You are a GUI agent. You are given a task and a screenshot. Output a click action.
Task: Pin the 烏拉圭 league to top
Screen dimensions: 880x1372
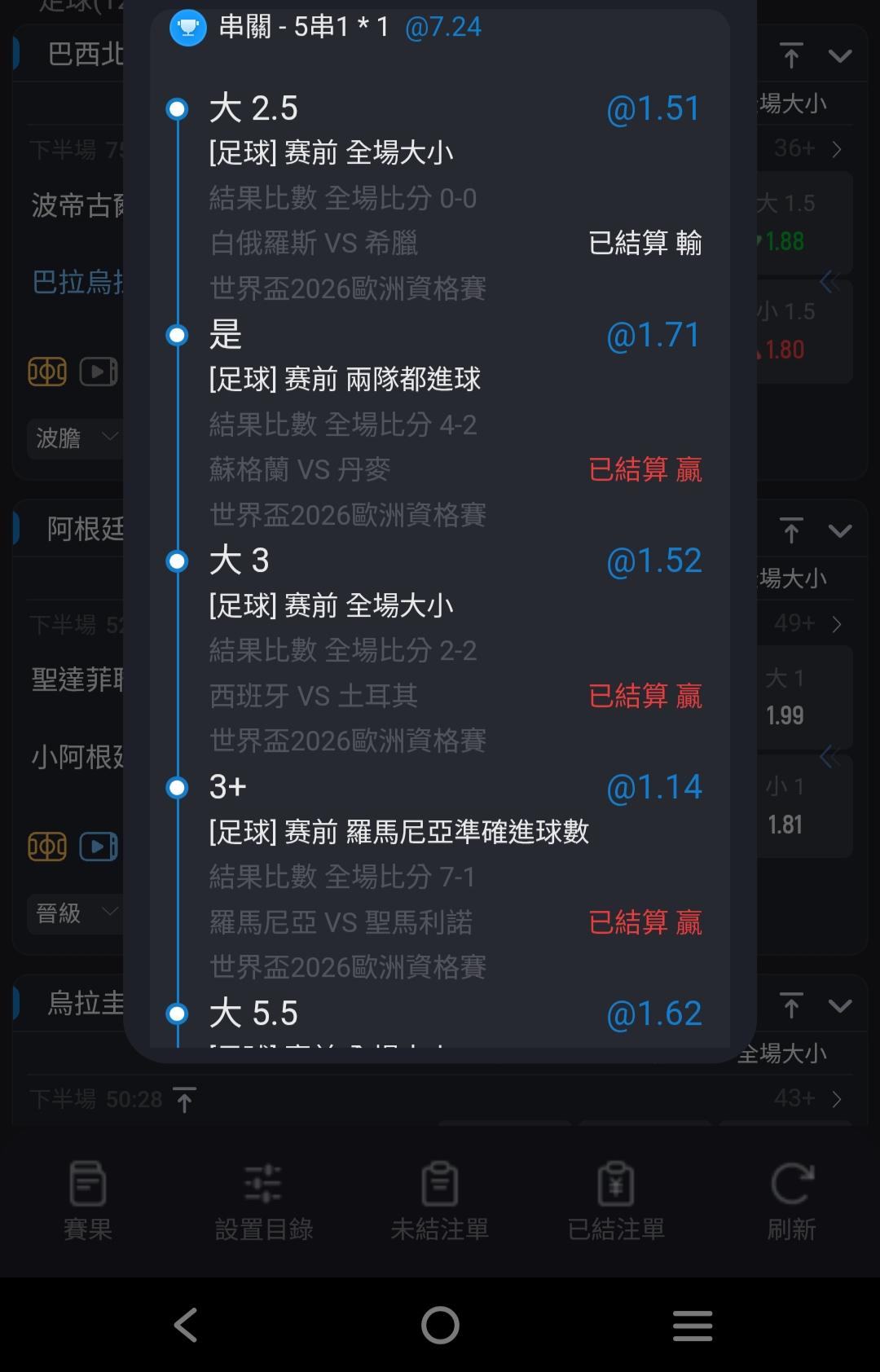(791, 1005)
